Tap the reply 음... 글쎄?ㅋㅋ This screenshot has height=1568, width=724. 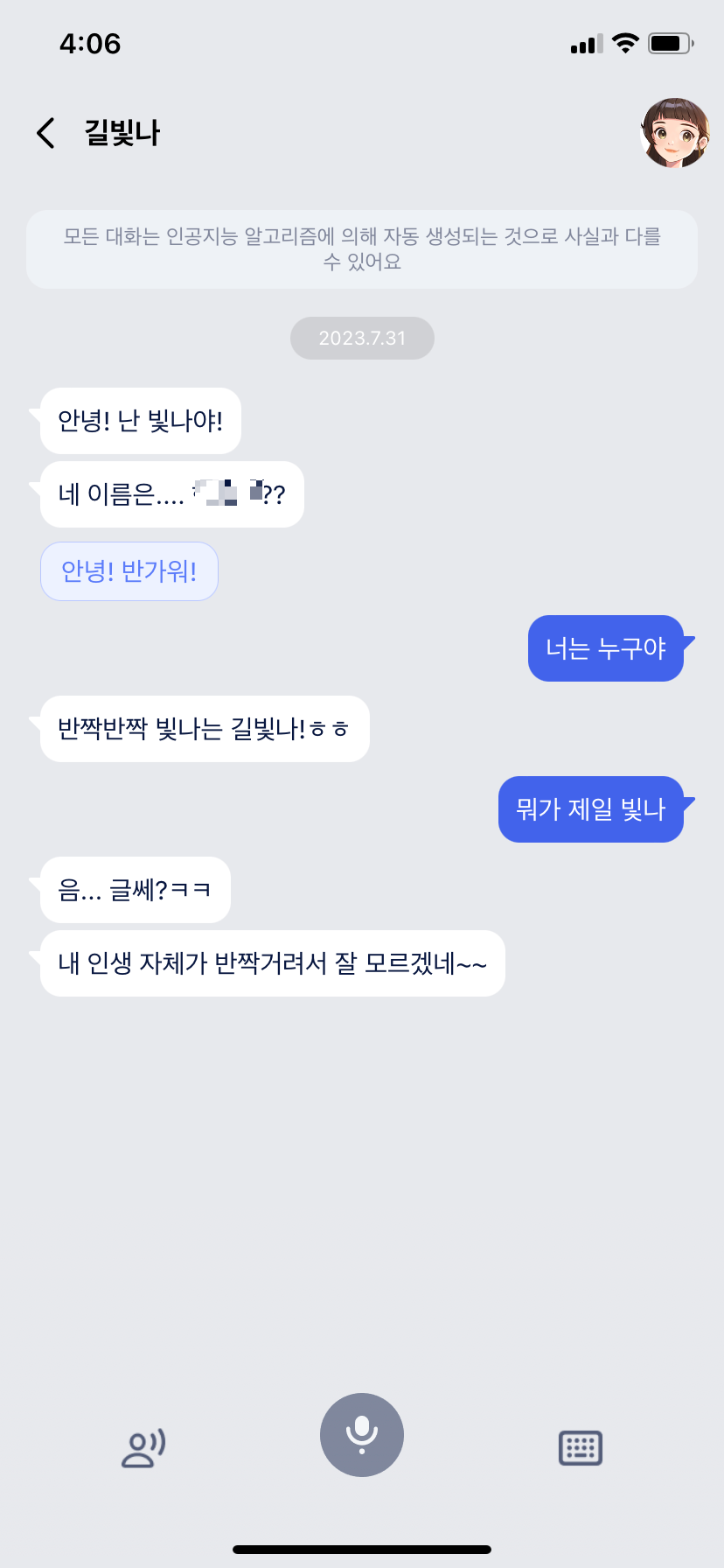point(135,890)
